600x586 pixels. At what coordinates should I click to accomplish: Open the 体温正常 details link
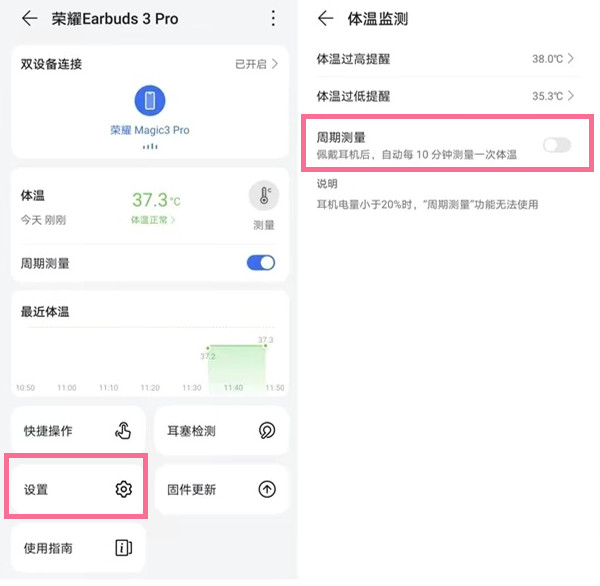153,219
